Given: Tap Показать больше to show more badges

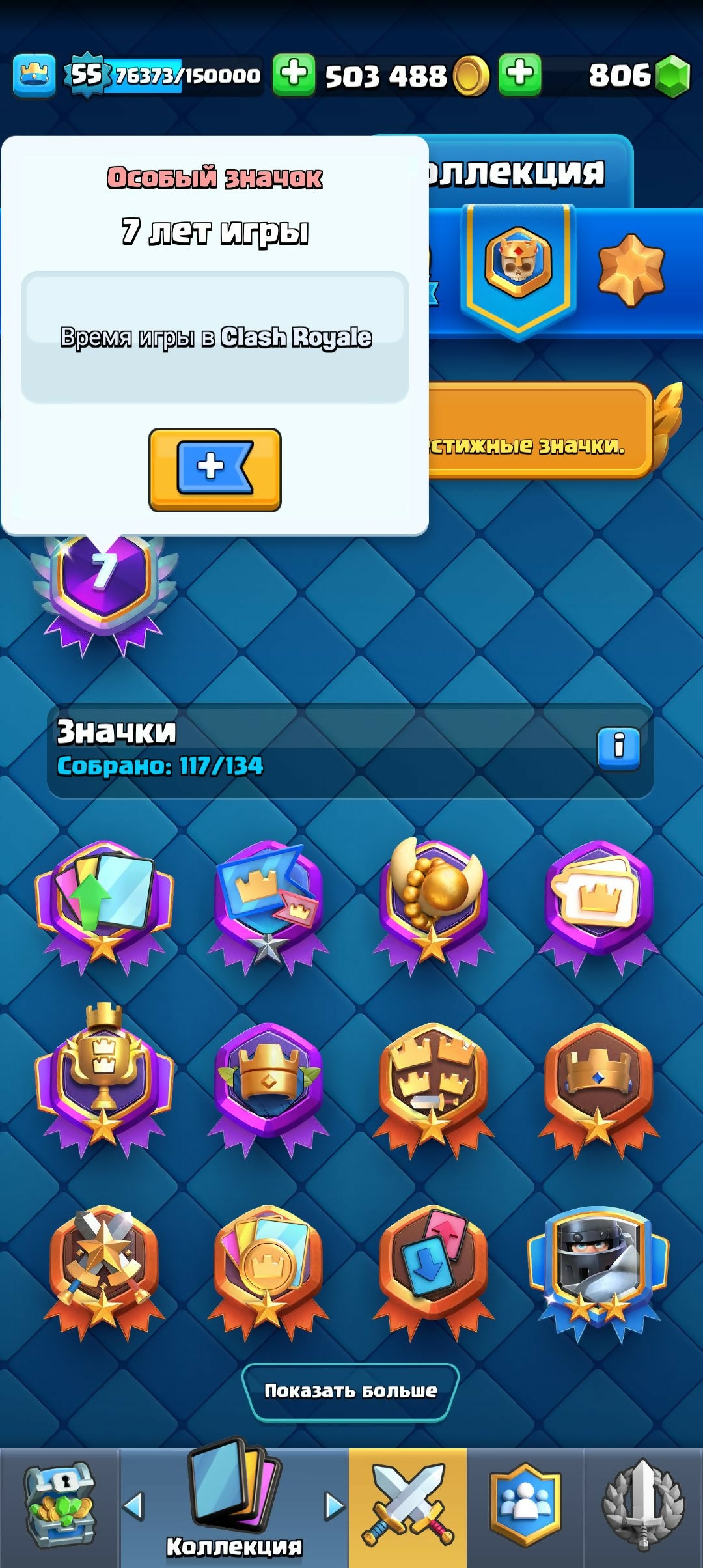Looking at the screenshot, I should (351, 1390).
